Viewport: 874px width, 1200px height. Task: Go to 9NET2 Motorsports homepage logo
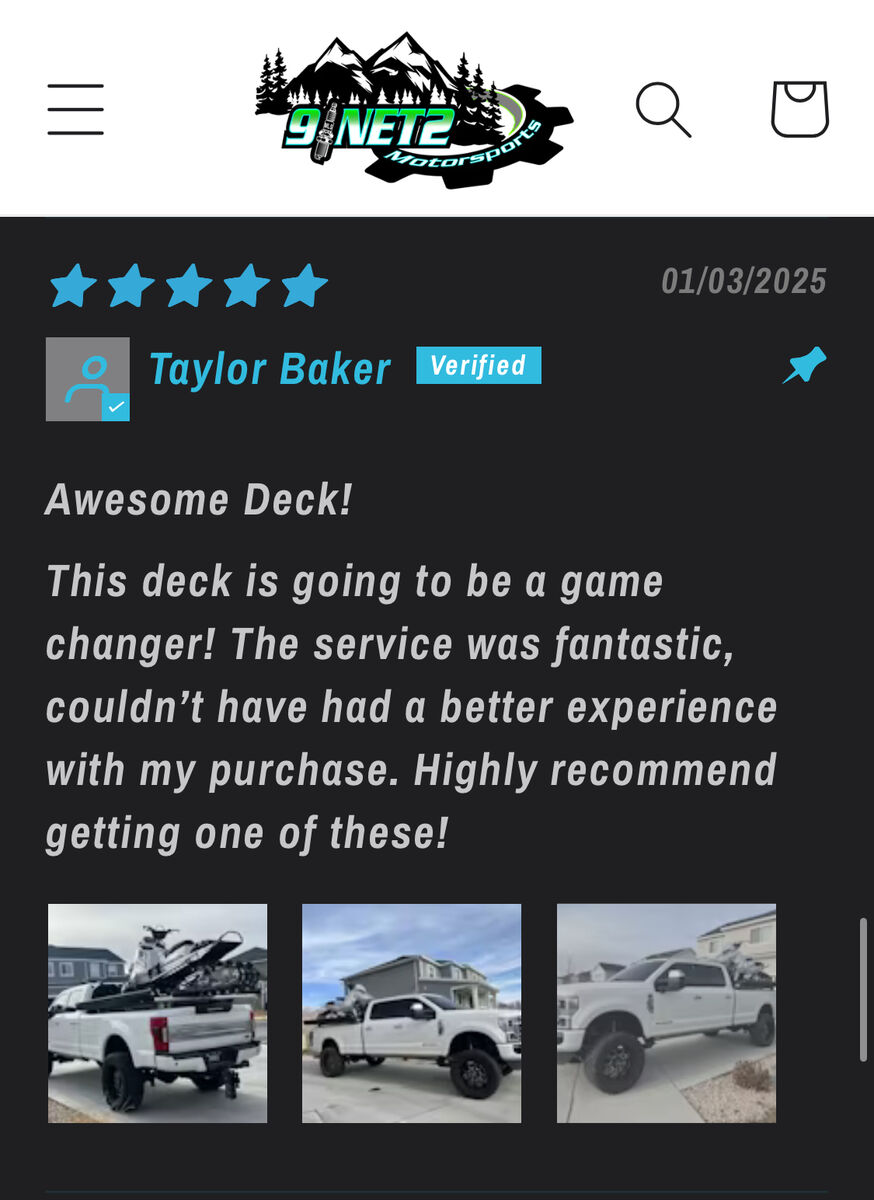(413, 108)
